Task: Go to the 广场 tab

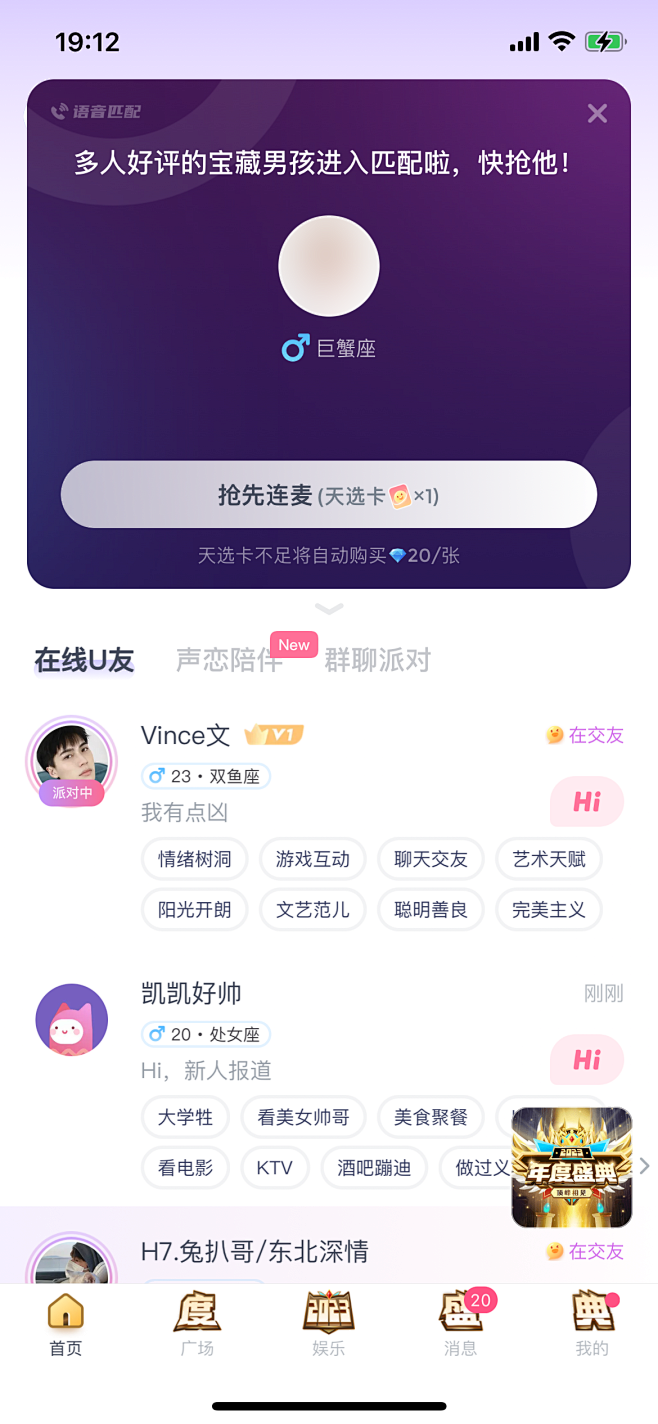Action: (197, 1323)
